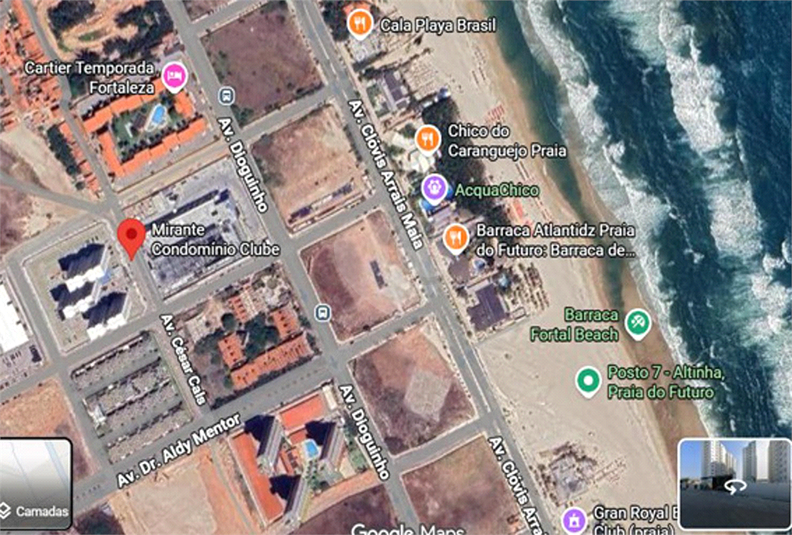Open the Posto 7 - Altinha marker
The height and width of the screenshot is (535, 792).
[x=588, y=380]
